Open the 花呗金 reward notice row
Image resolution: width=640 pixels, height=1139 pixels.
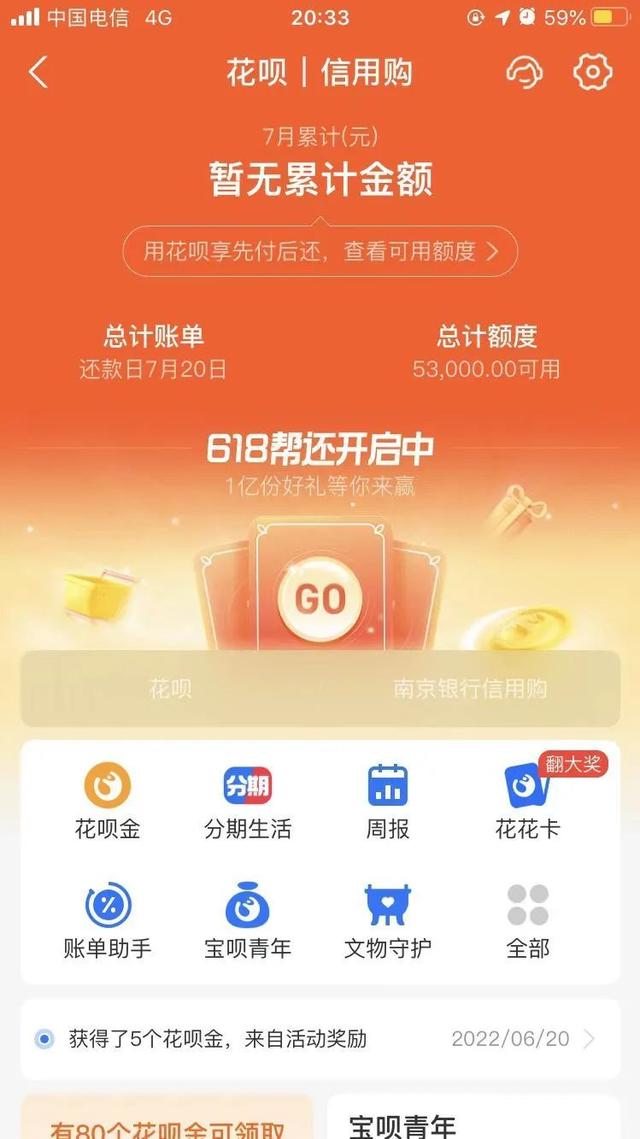(x=320, y=1039)
